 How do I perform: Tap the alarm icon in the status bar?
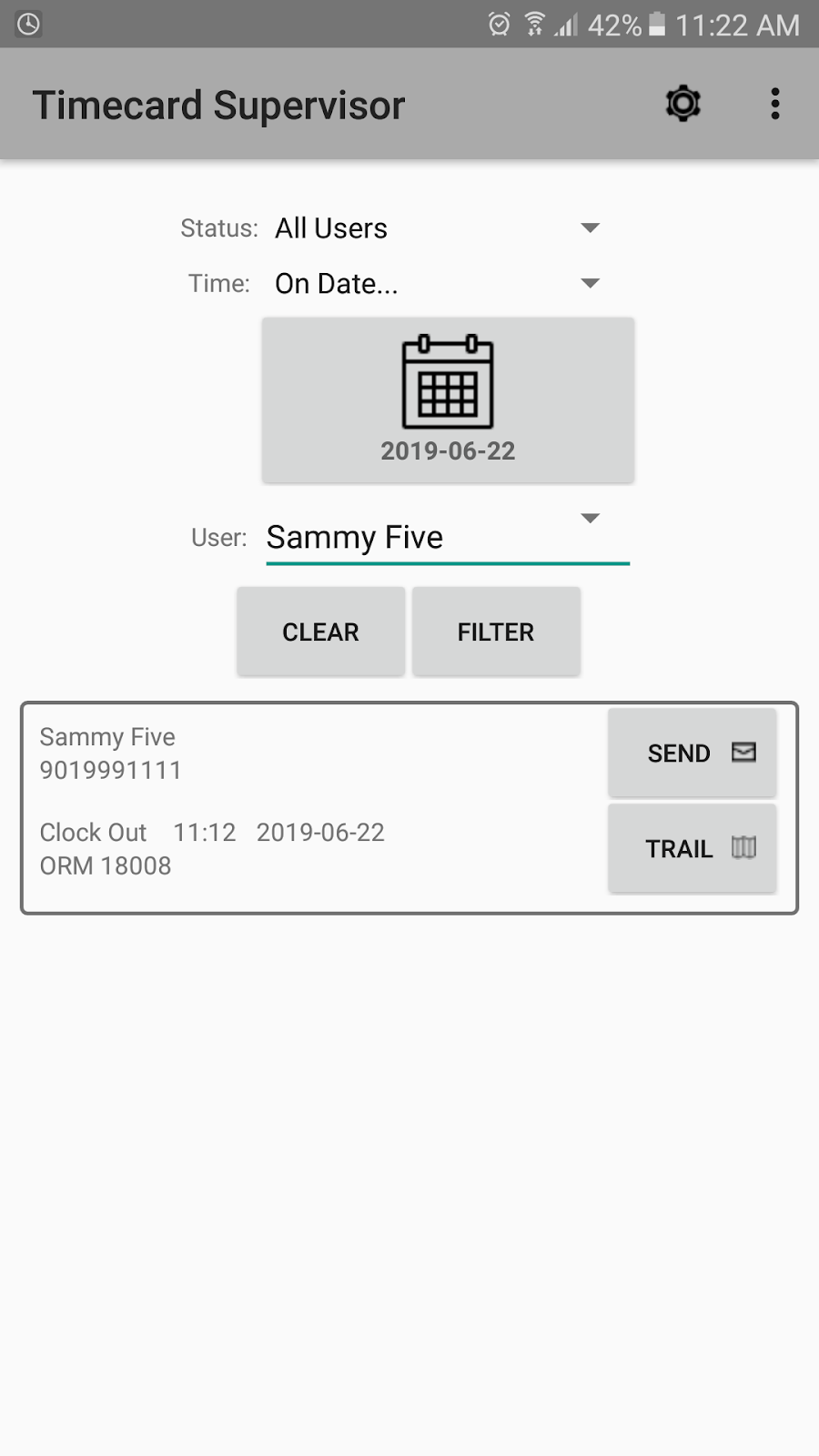tap(498, 25)
